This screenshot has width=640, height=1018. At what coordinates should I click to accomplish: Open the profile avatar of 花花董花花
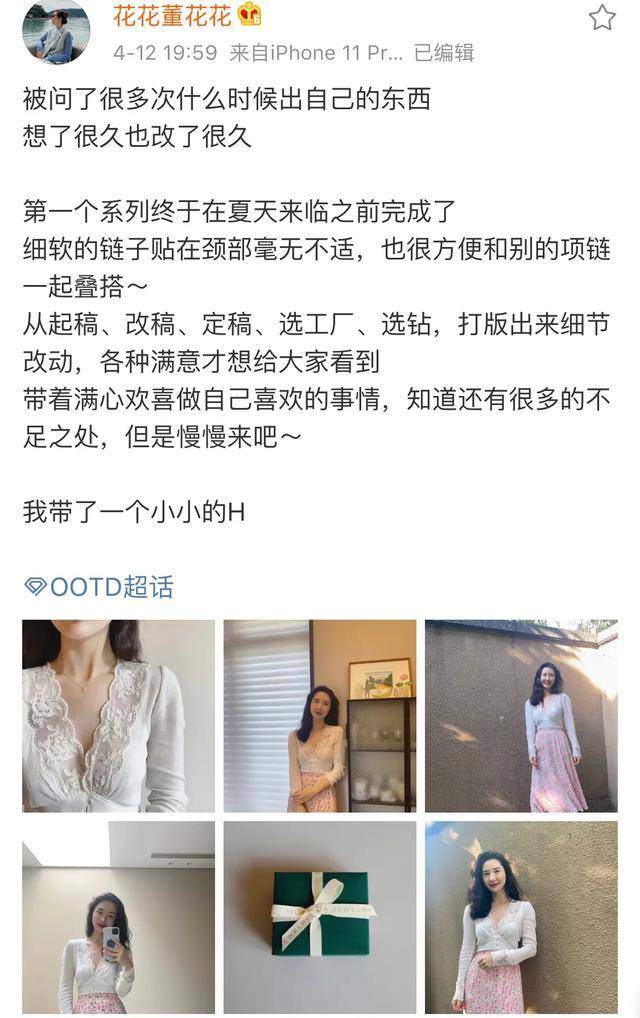[x=57, y=31]
